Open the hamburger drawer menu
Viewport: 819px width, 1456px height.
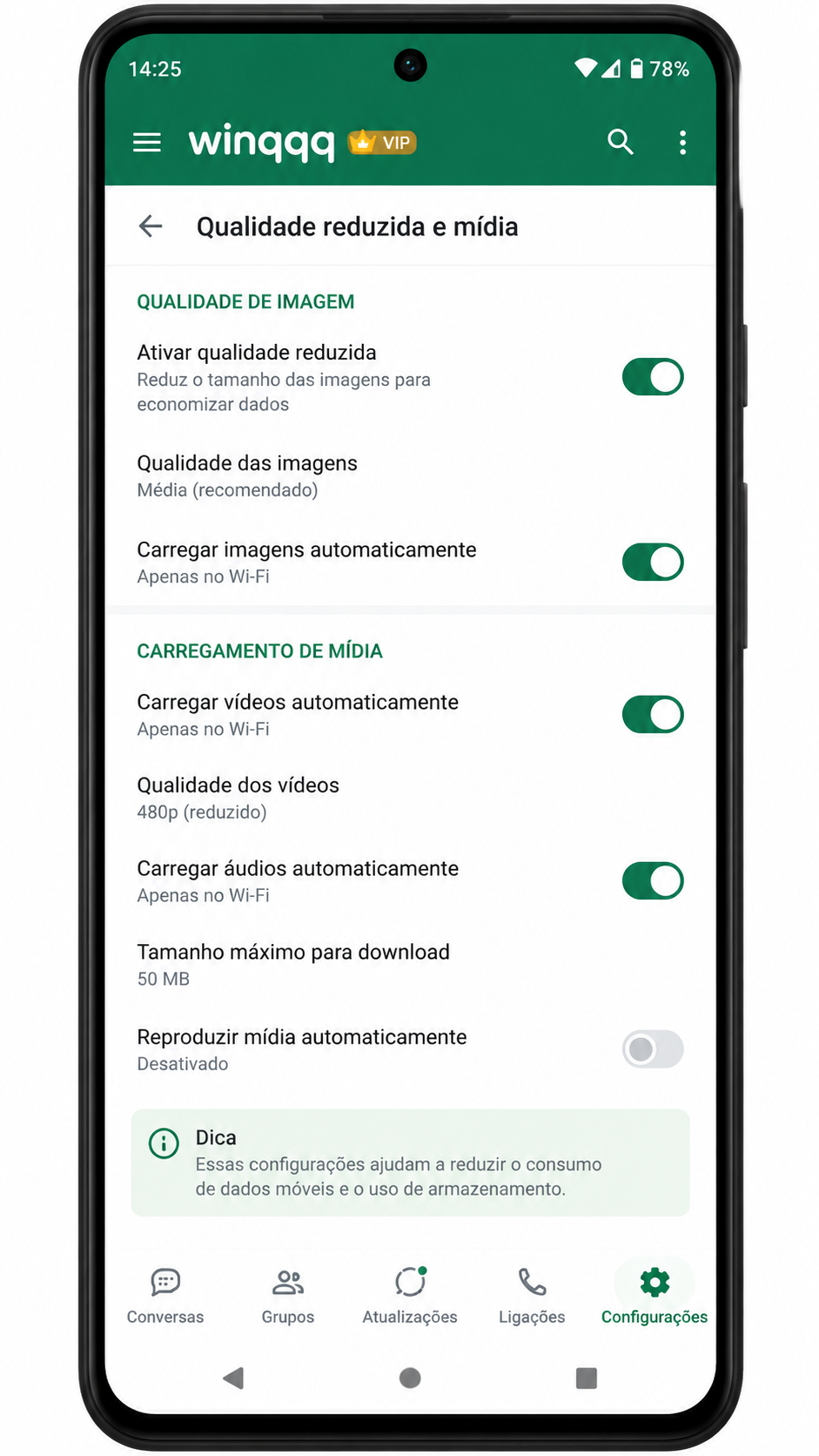pos(147,142)
